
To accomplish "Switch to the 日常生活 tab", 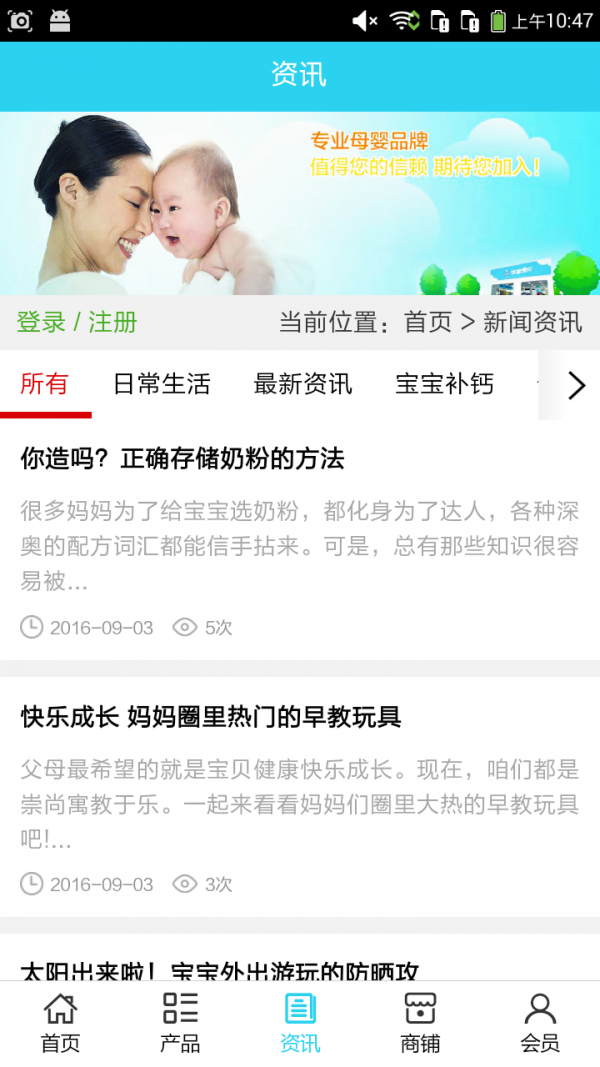I will [162, 384].
